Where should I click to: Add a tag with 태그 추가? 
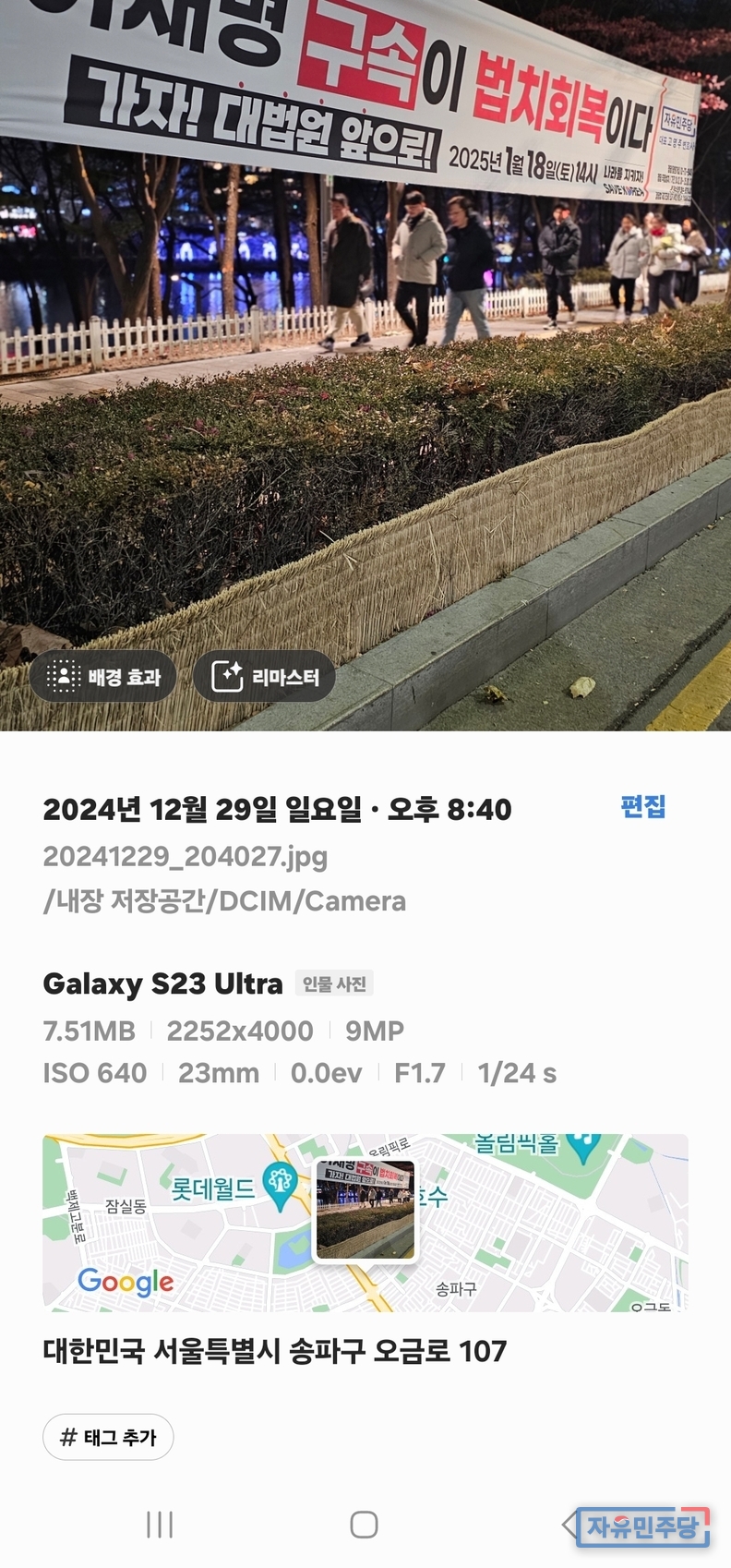click(x=108, y=1437)
